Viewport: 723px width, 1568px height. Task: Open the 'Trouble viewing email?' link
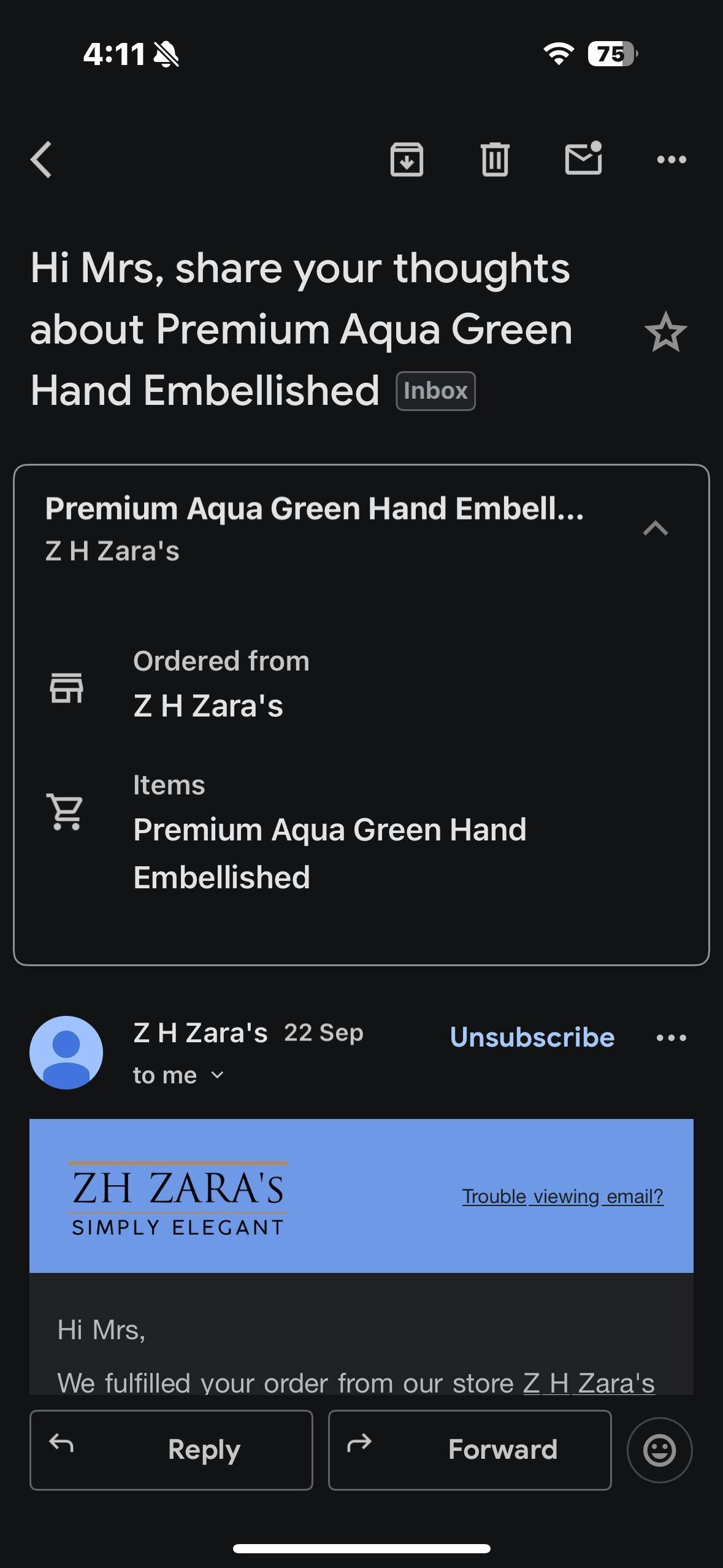point(562,1196)
